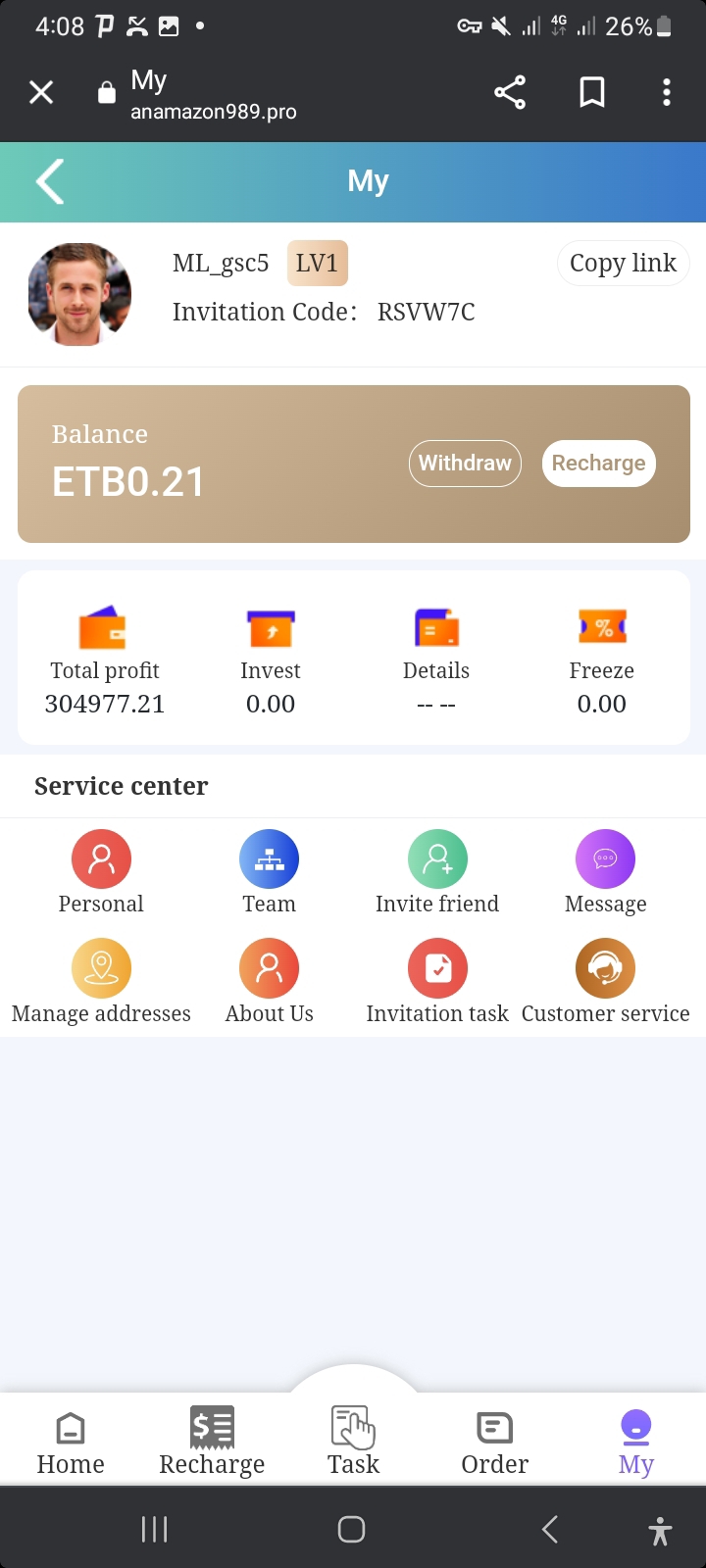Screen dimensions: 706x1568
Task: Open the browser overflow menu
Action: (667, 92)
